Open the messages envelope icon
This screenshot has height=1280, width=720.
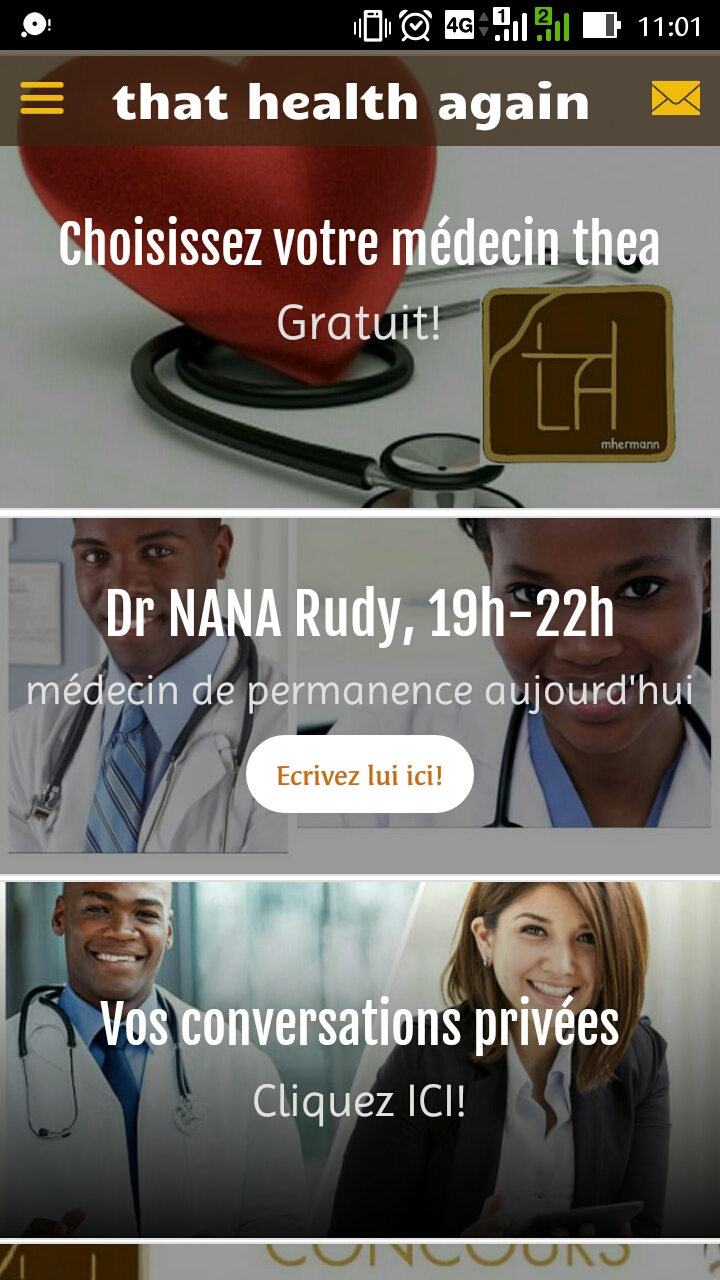(x=675, y=98)
